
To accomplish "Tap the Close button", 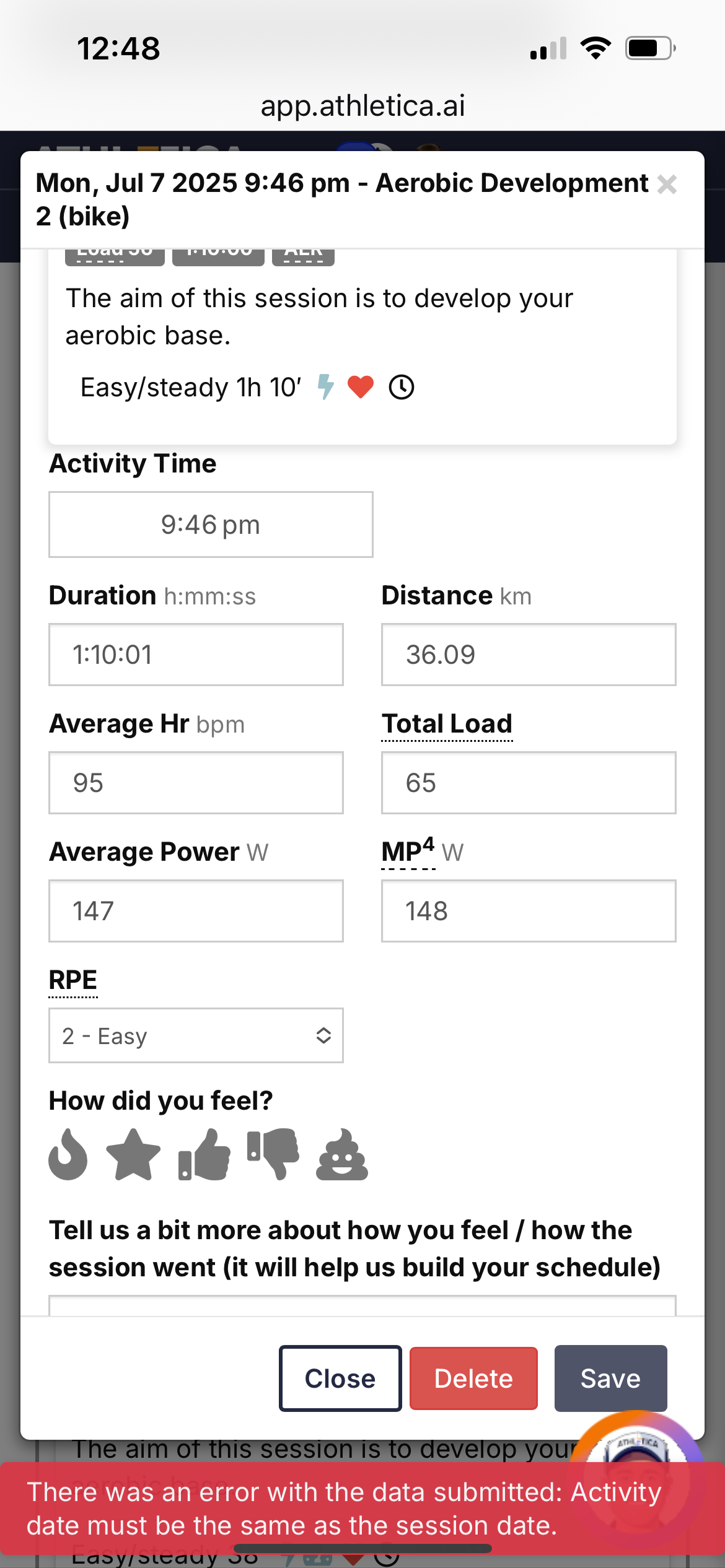I will coord(340,1379).
